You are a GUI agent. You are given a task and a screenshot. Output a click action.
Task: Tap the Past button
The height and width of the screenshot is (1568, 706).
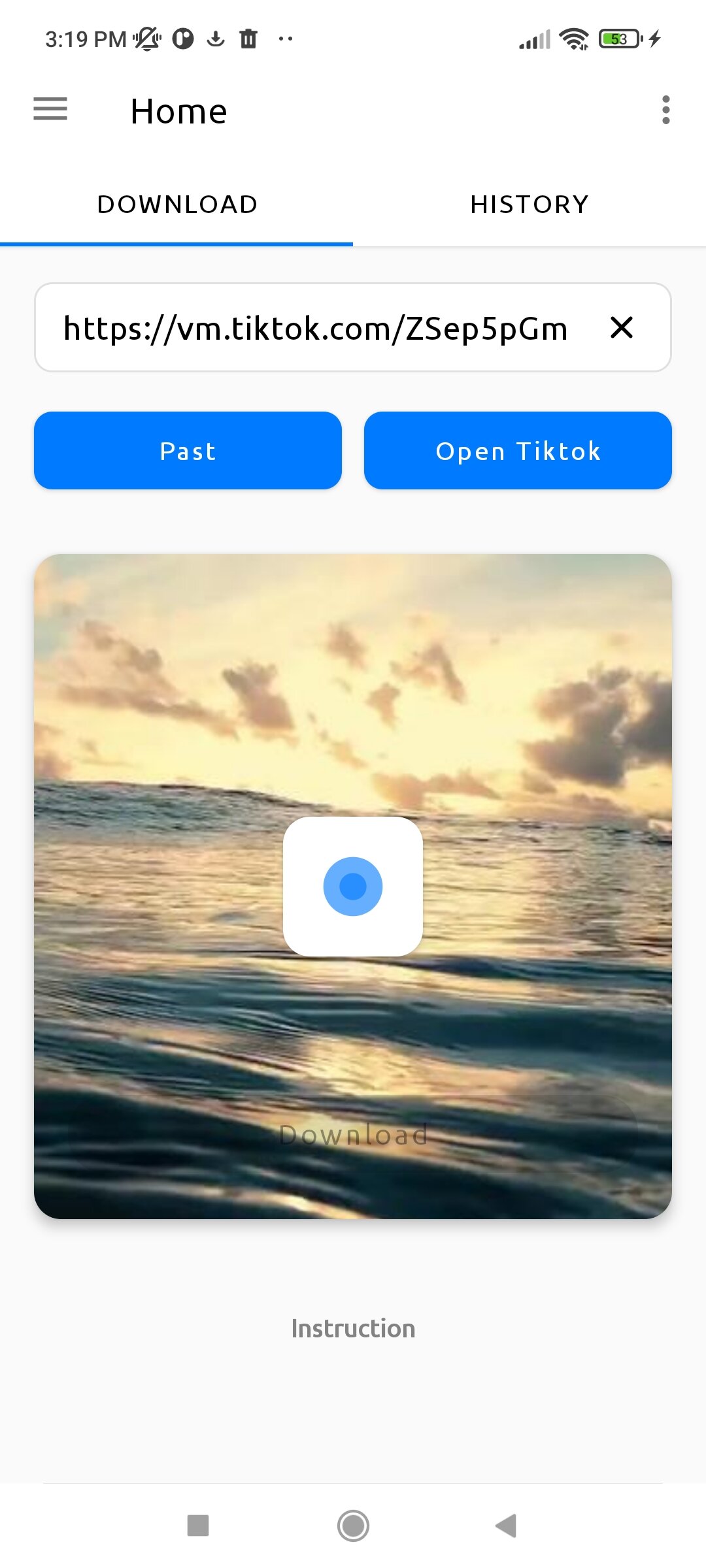[x=188, y=451]
